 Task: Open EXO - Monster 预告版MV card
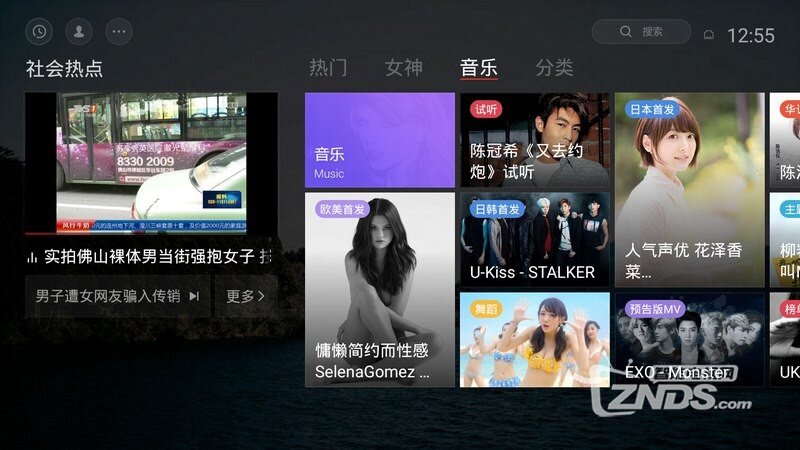pos(690,340)
